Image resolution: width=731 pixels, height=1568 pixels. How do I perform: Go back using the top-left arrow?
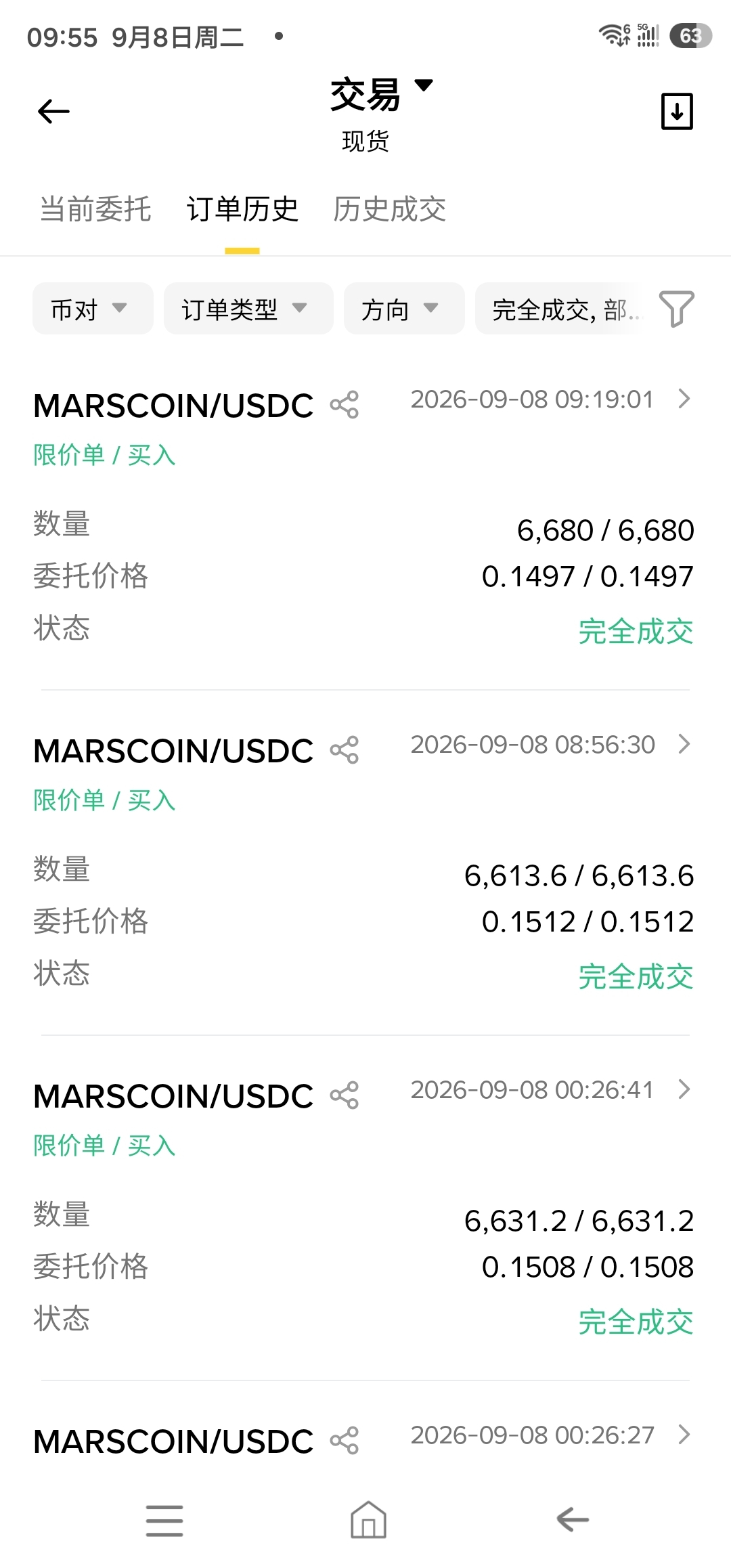point(53,112)
